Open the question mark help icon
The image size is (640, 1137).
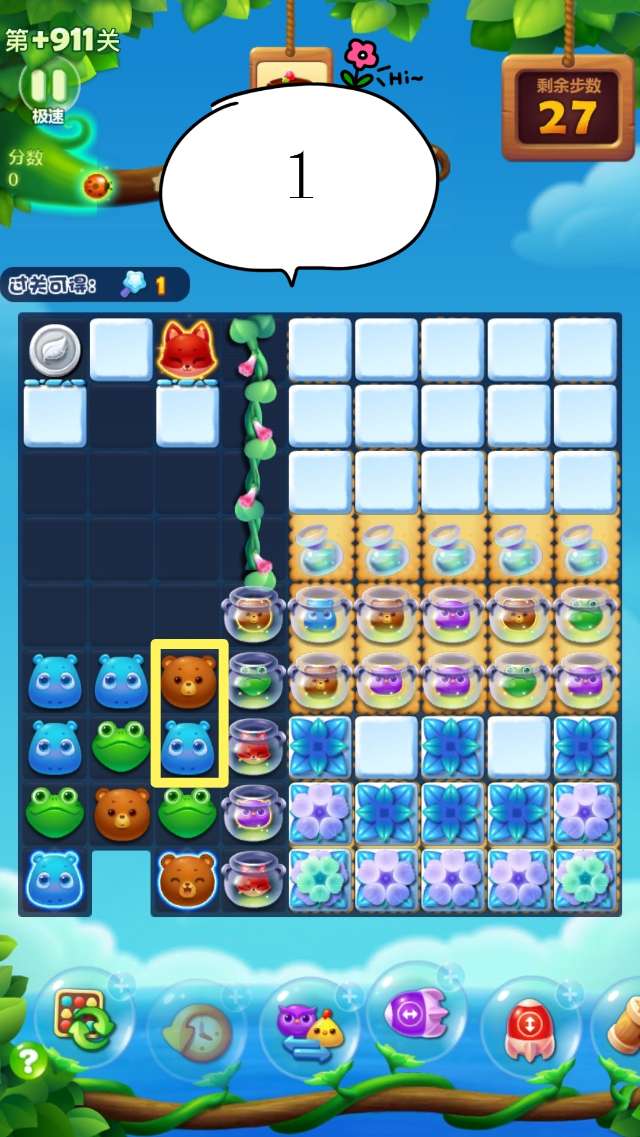pyautogui.click(x=27, y=1060)
